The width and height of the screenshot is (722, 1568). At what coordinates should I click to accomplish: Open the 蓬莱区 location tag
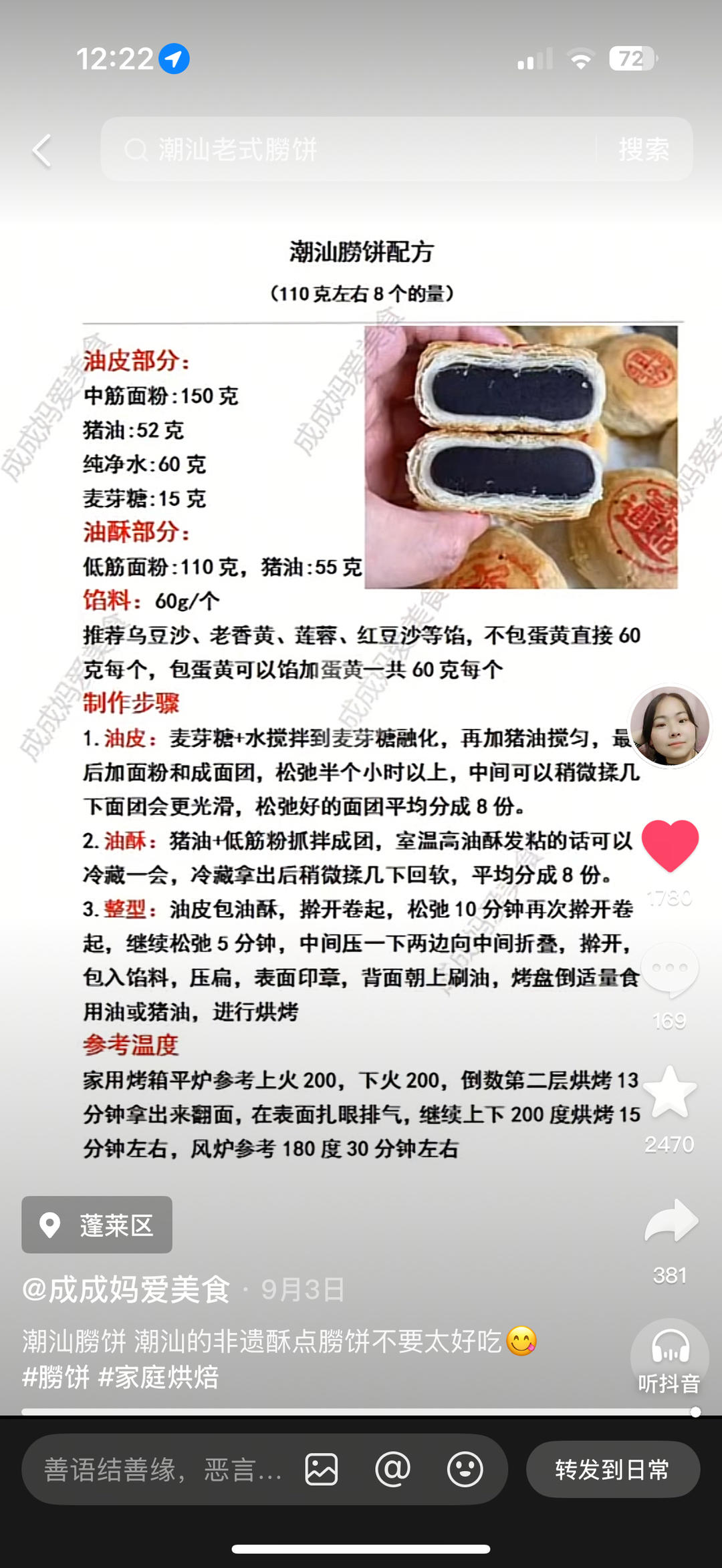point(98,1225)
